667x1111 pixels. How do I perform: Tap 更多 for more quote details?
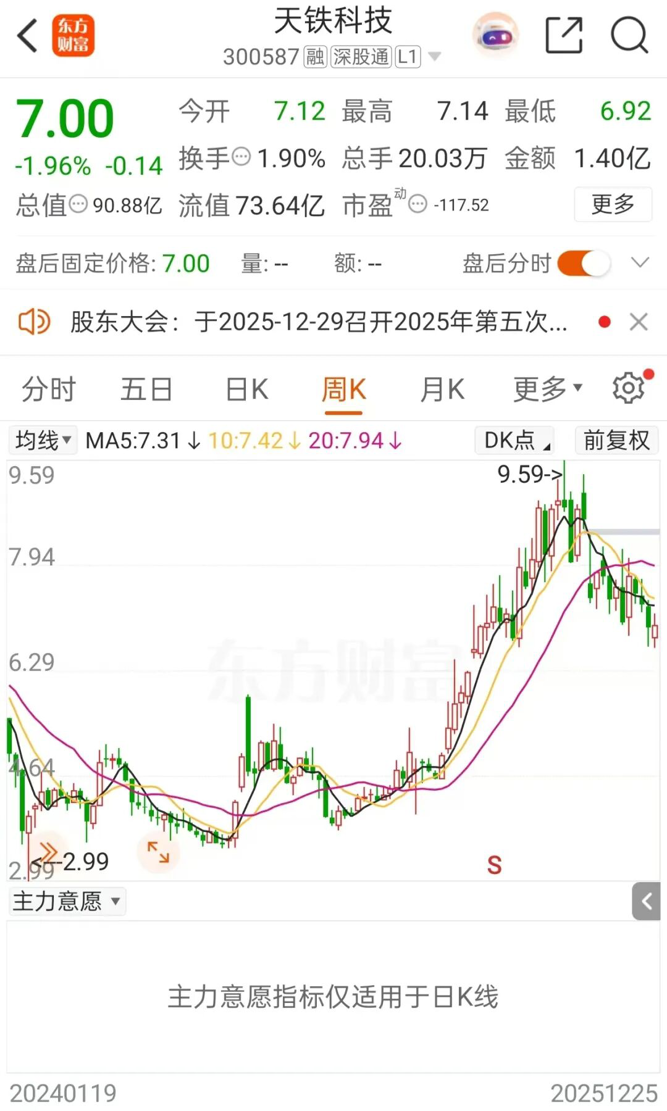point(613,205)
